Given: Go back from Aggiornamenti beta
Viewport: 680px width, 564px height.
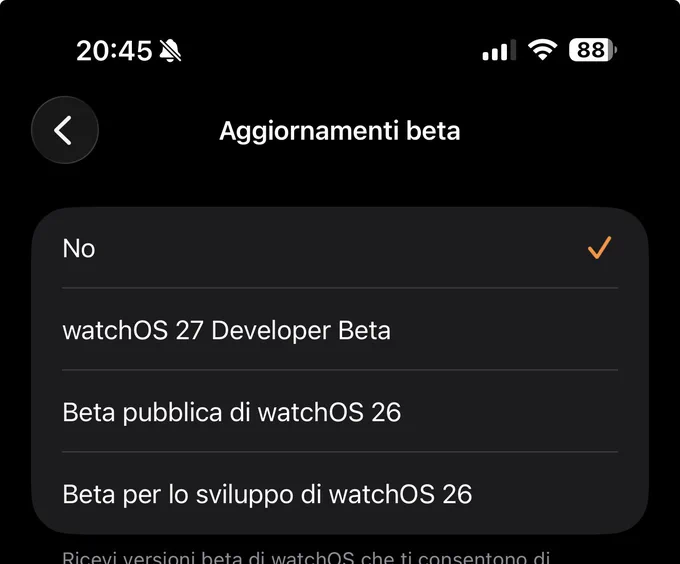Looking at the screenshot, I should 65,130.
